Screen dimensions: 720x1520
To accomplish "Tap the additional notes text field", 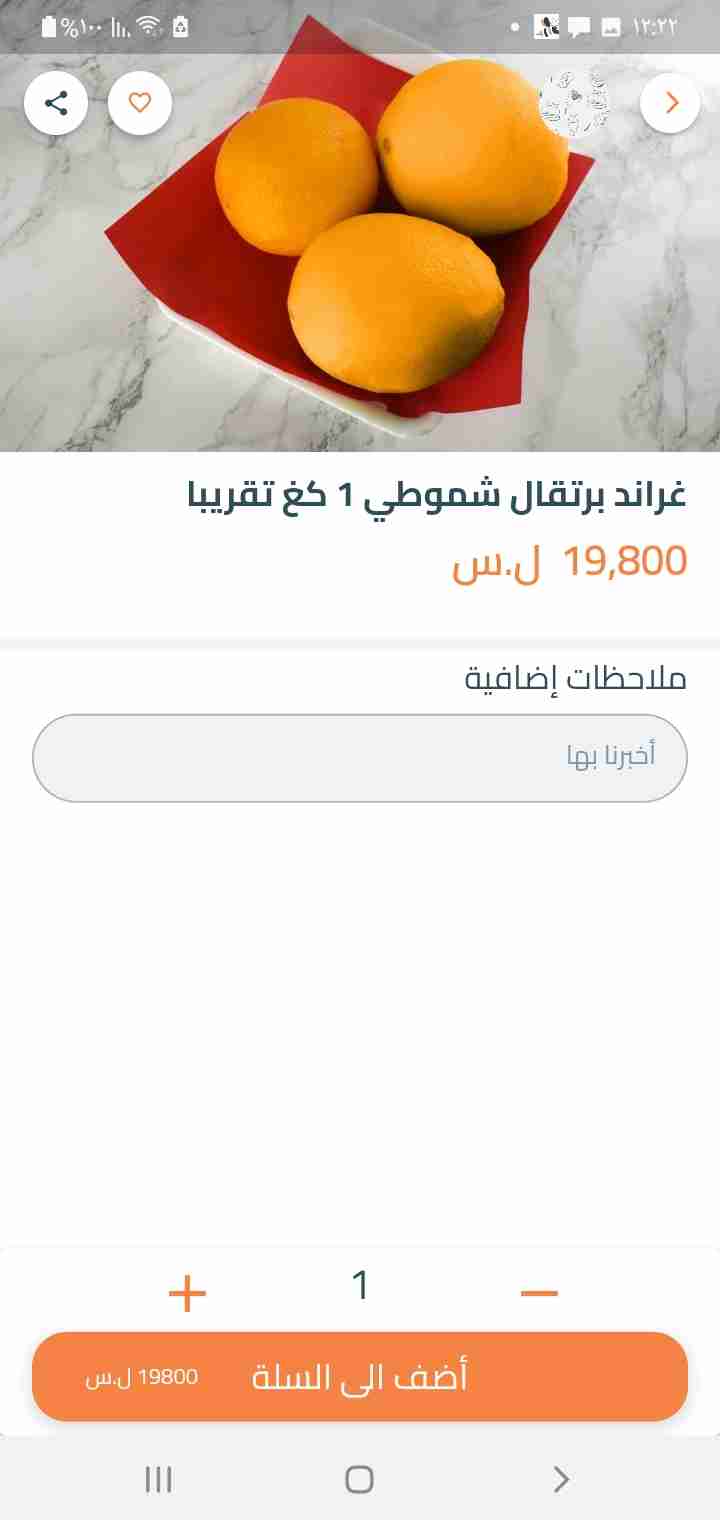I will (360, 757).
